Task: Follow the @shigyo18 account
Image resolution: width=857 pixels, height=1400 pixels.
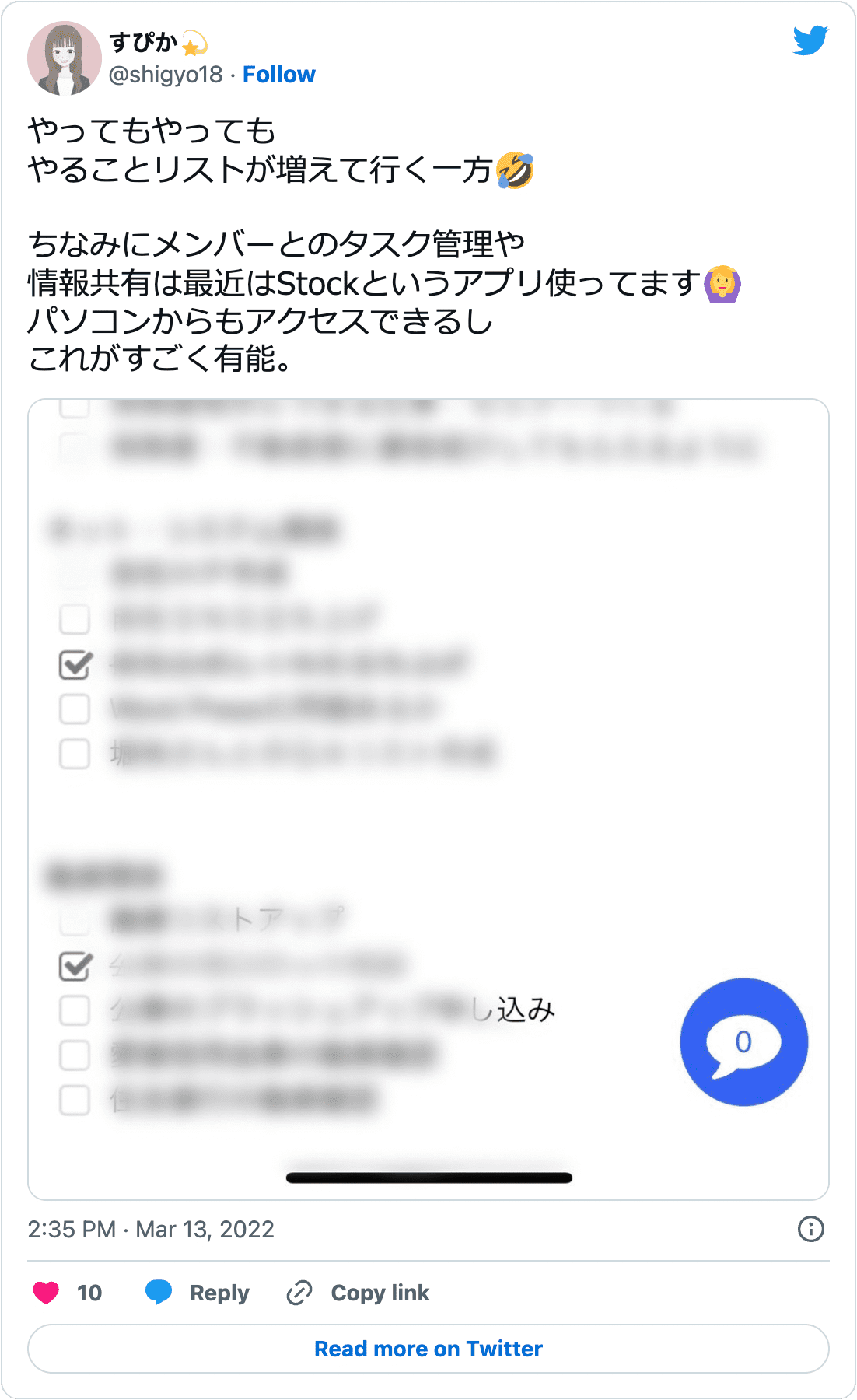Action: [278, 75]
